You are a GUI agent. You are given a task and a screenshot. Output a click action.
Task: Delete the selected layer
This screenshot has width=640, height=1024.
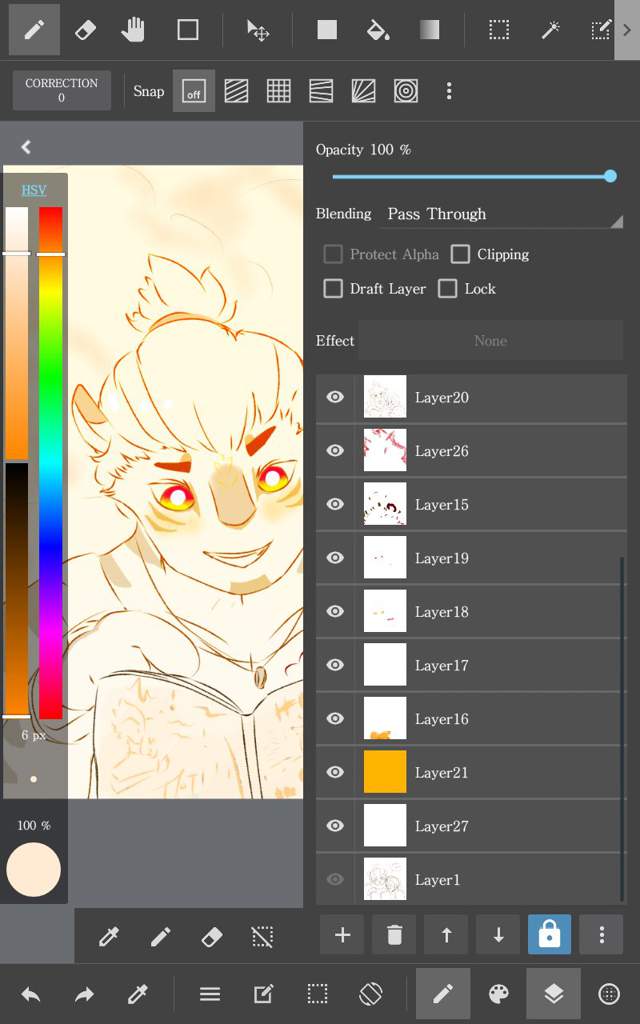(x=394, y=935)
